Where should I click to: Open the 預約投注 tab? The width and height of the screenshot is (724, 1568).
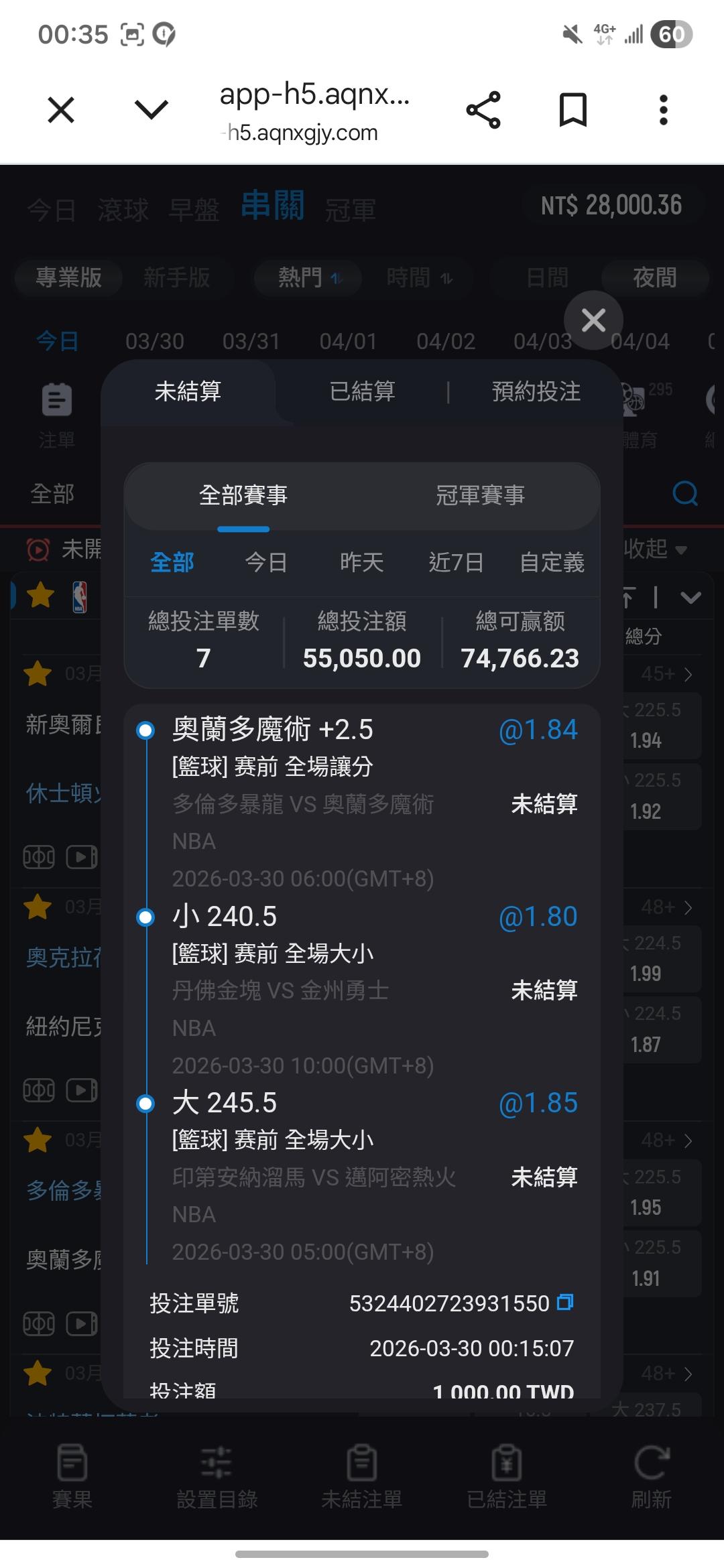pos(536,391)
